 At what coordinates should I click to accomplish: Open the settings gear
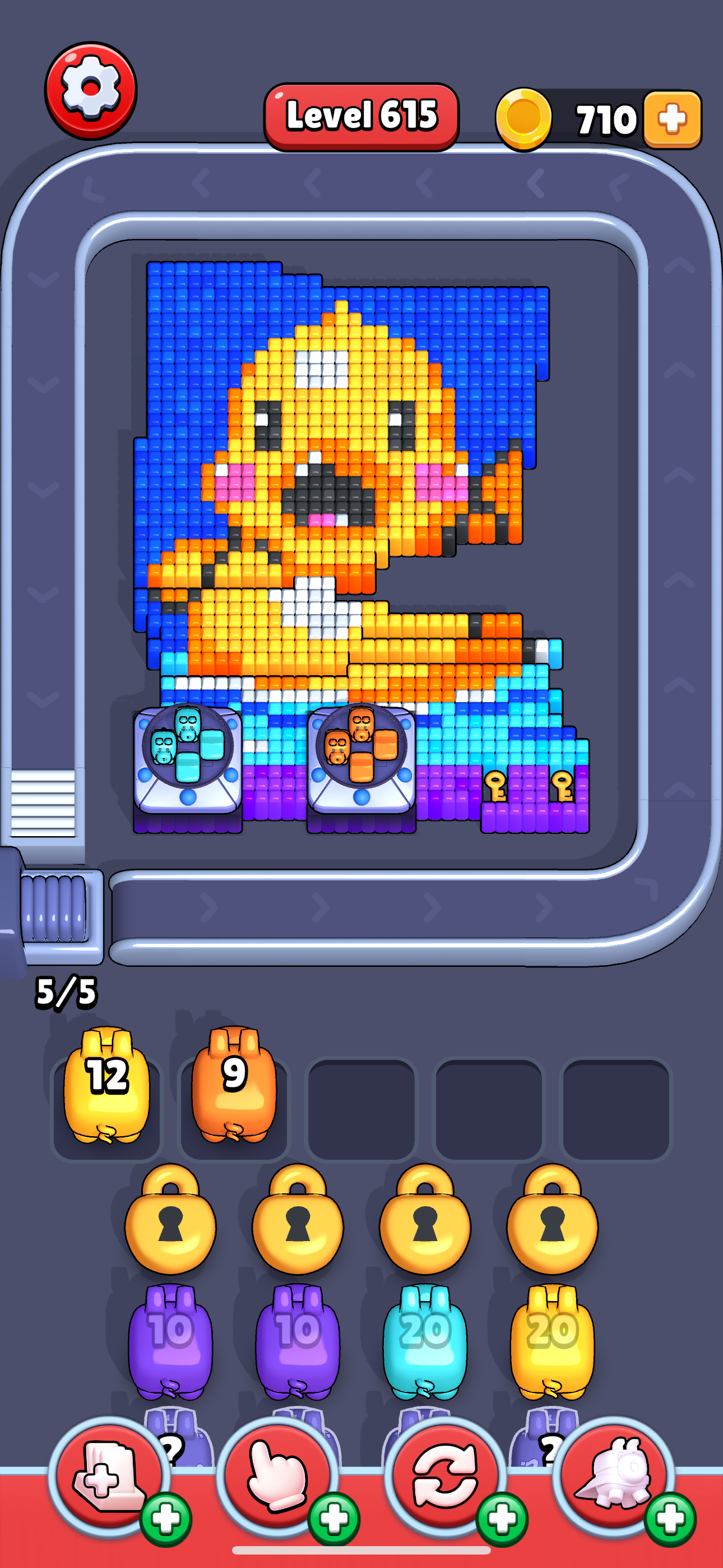point(91,90)
